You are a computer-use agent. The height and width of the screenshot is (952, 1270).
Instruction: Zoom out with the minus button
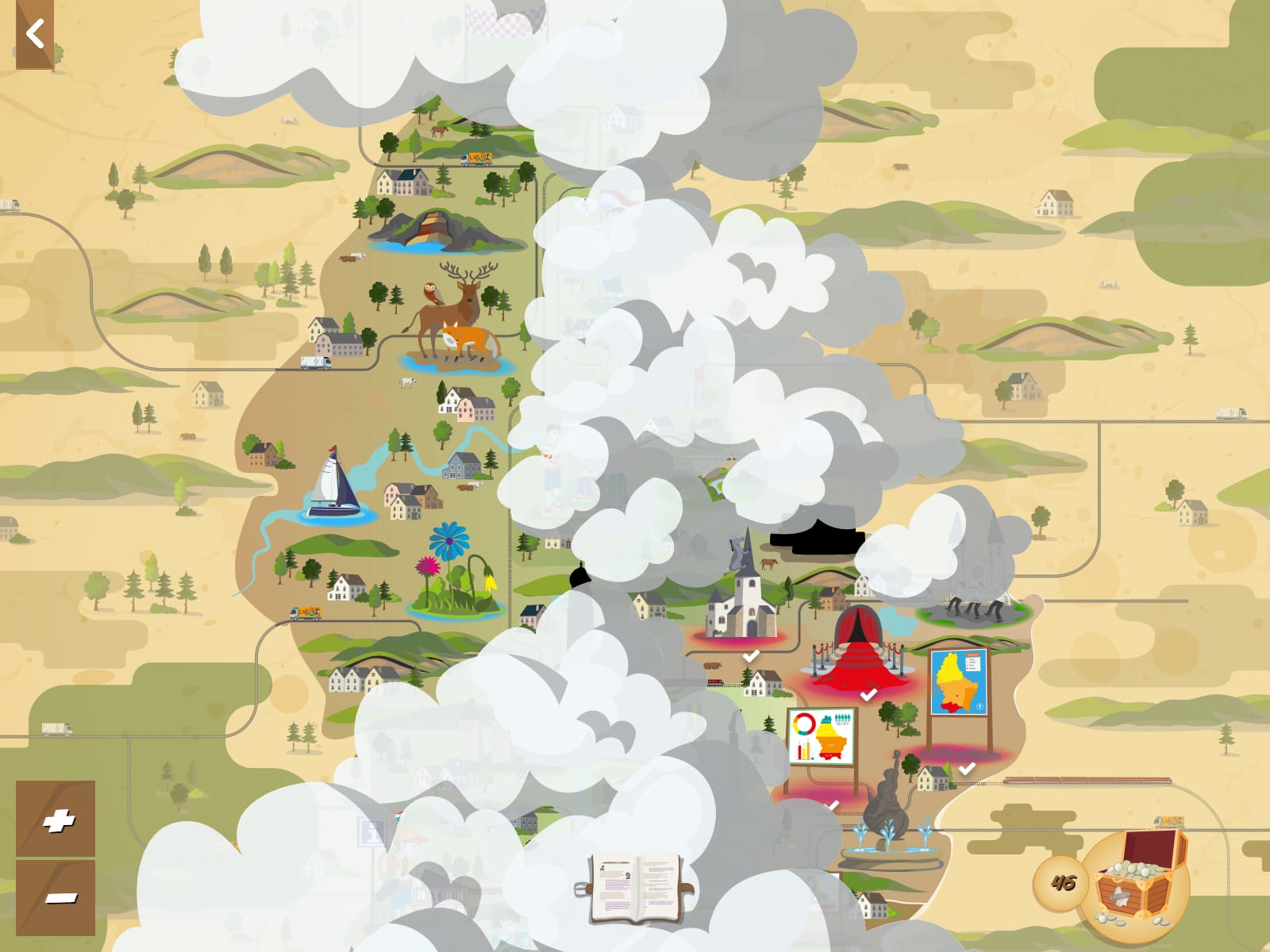coord(56,897)
